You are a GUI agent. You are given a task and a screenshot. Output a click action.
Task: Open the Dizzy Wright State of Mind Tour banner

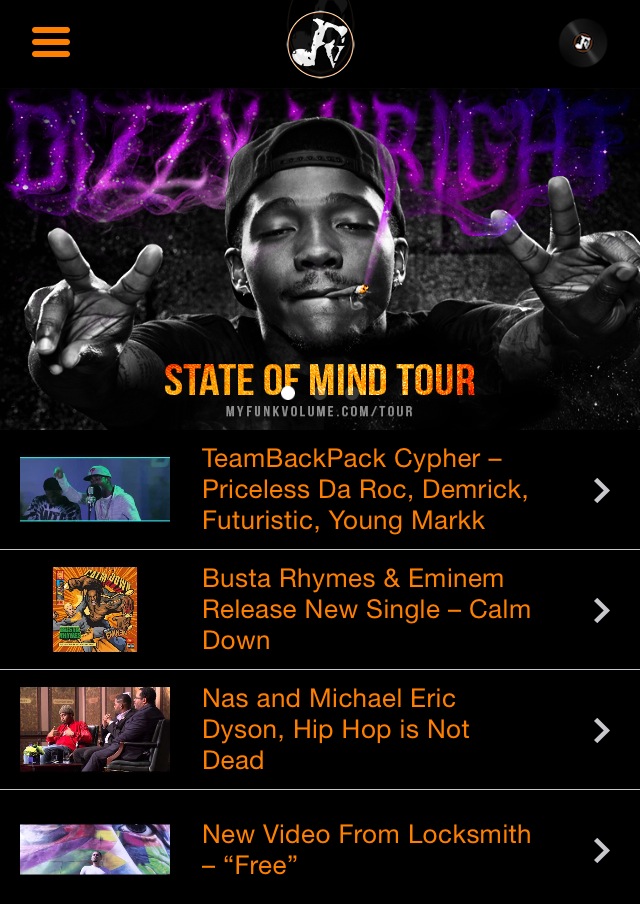[320, 260]
